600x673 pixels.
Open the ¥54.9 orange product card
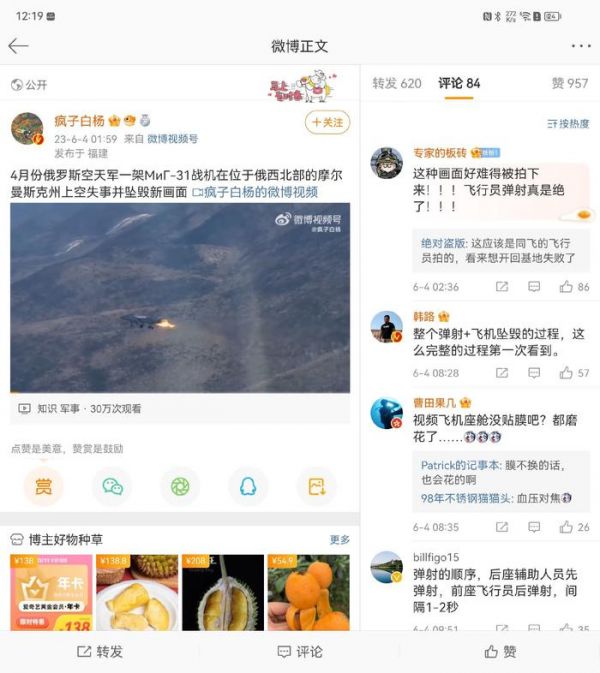pos(308,593)
